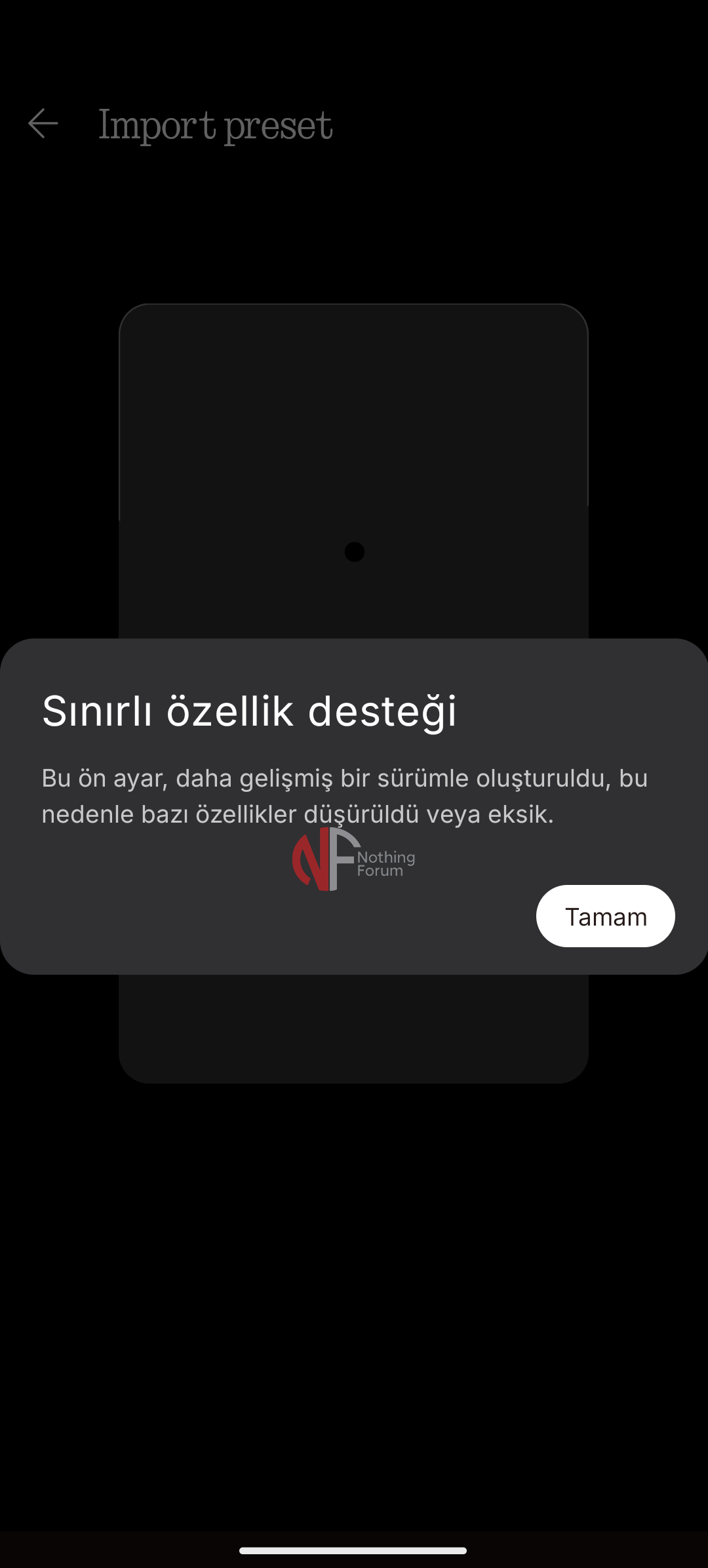This screenshot has width=708, height=1568.
Task: Tap the camera cutout dot in the preview
Action: click(354, 552)
